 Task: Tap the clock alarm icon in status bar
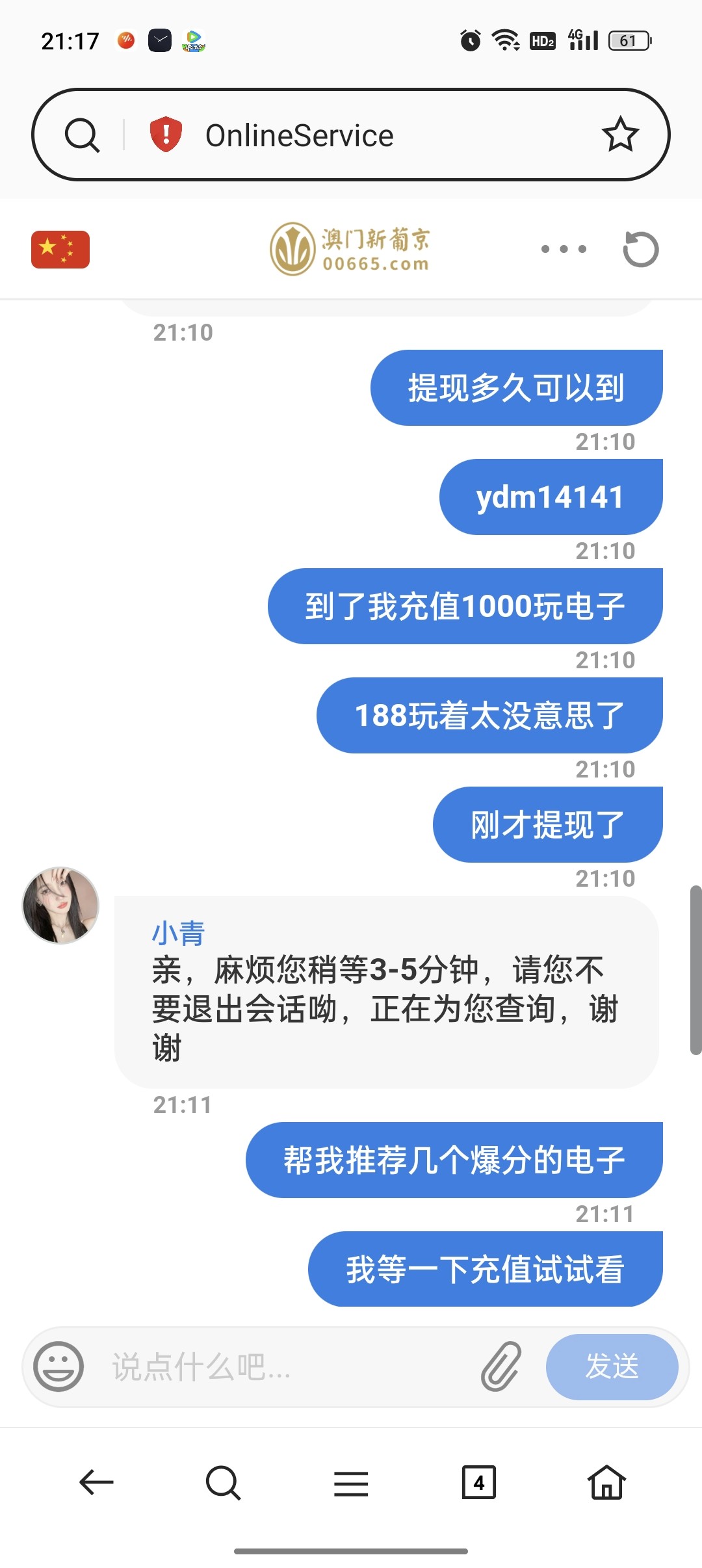[469, 40]
